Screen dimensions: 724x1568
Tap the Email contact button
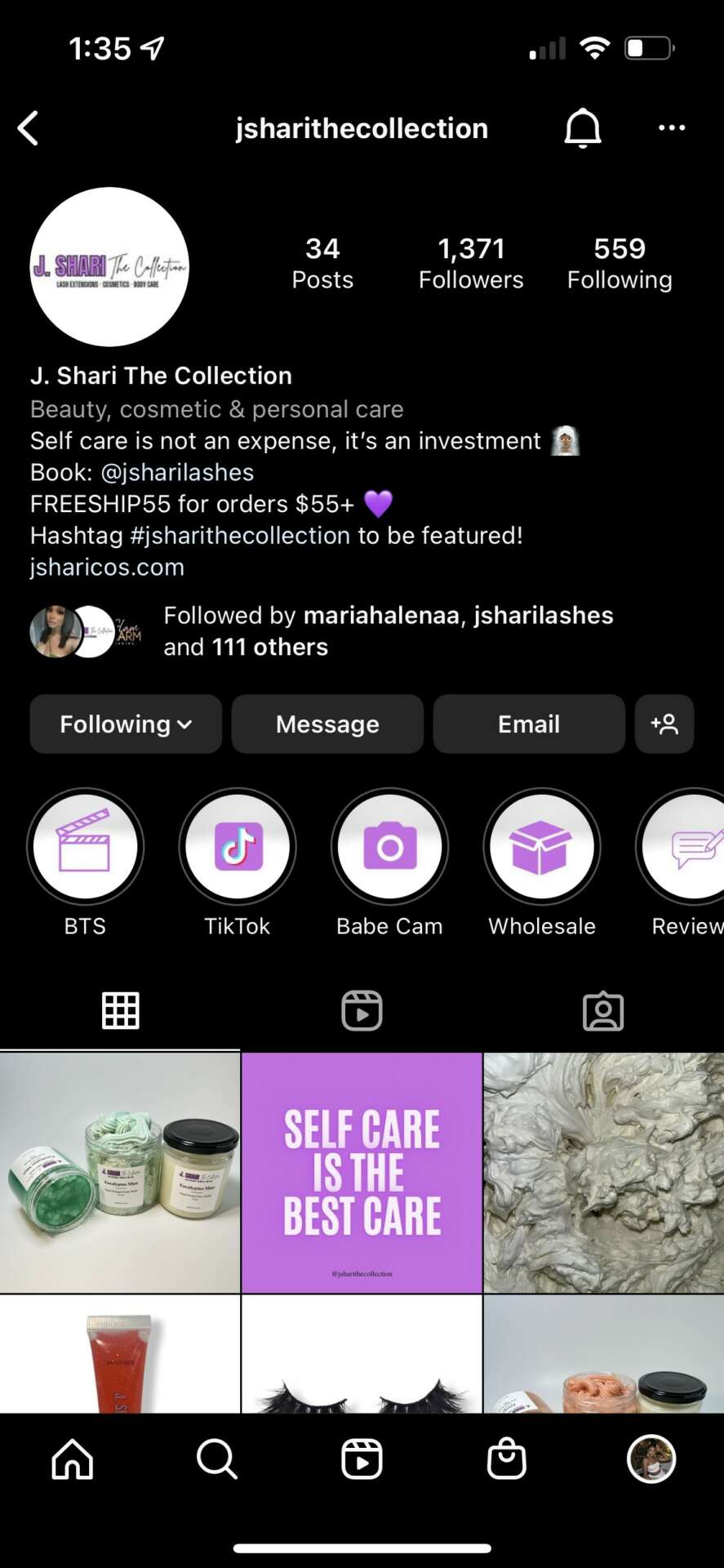(x=529, y=724)
